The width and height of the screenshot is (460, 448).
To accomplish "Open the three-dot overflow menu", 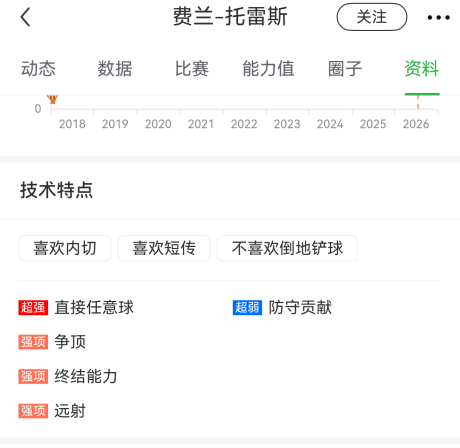I will [438, 17].
